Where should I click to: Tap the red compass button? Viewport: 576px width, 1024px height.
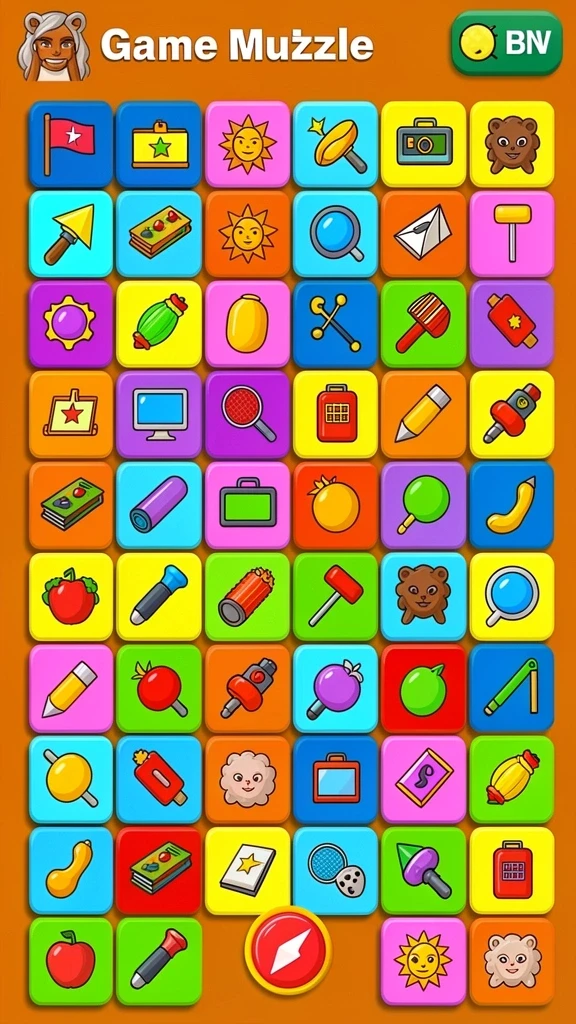tap(288, 950)
